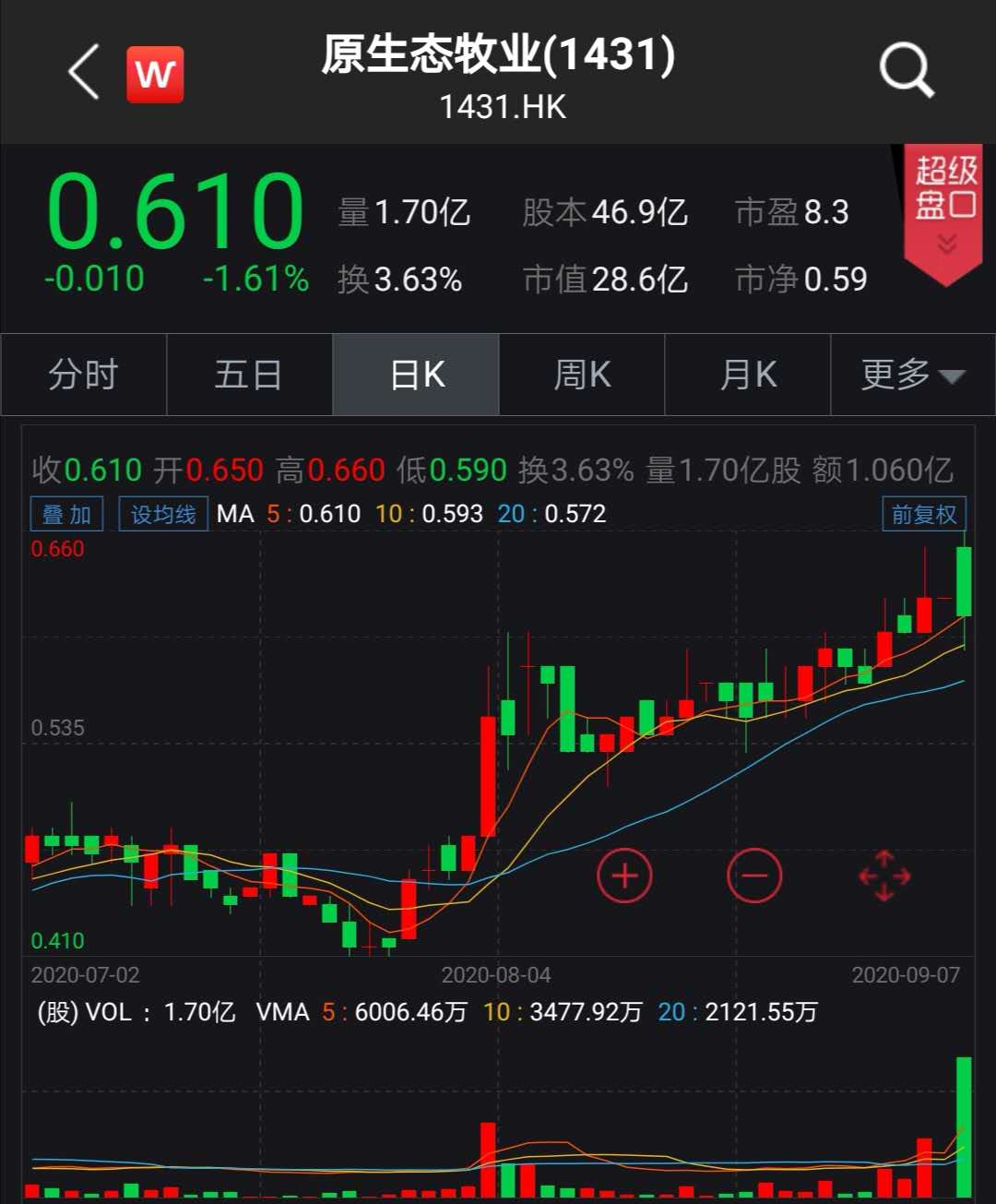Zoom in chart with plus icon
The width and height of the screenshot is (996, 1204).
click(624, 876)
